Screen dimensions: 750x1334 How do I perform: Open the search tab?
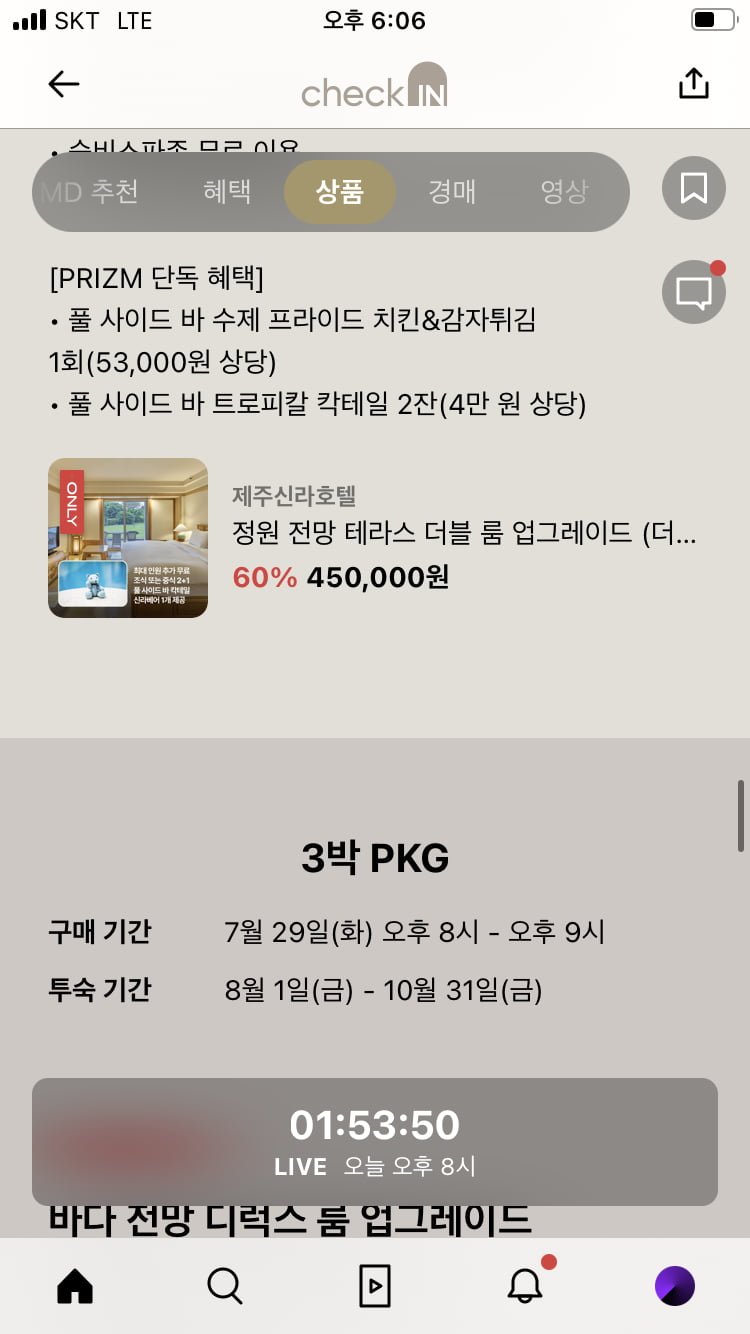click(225, 1286)
